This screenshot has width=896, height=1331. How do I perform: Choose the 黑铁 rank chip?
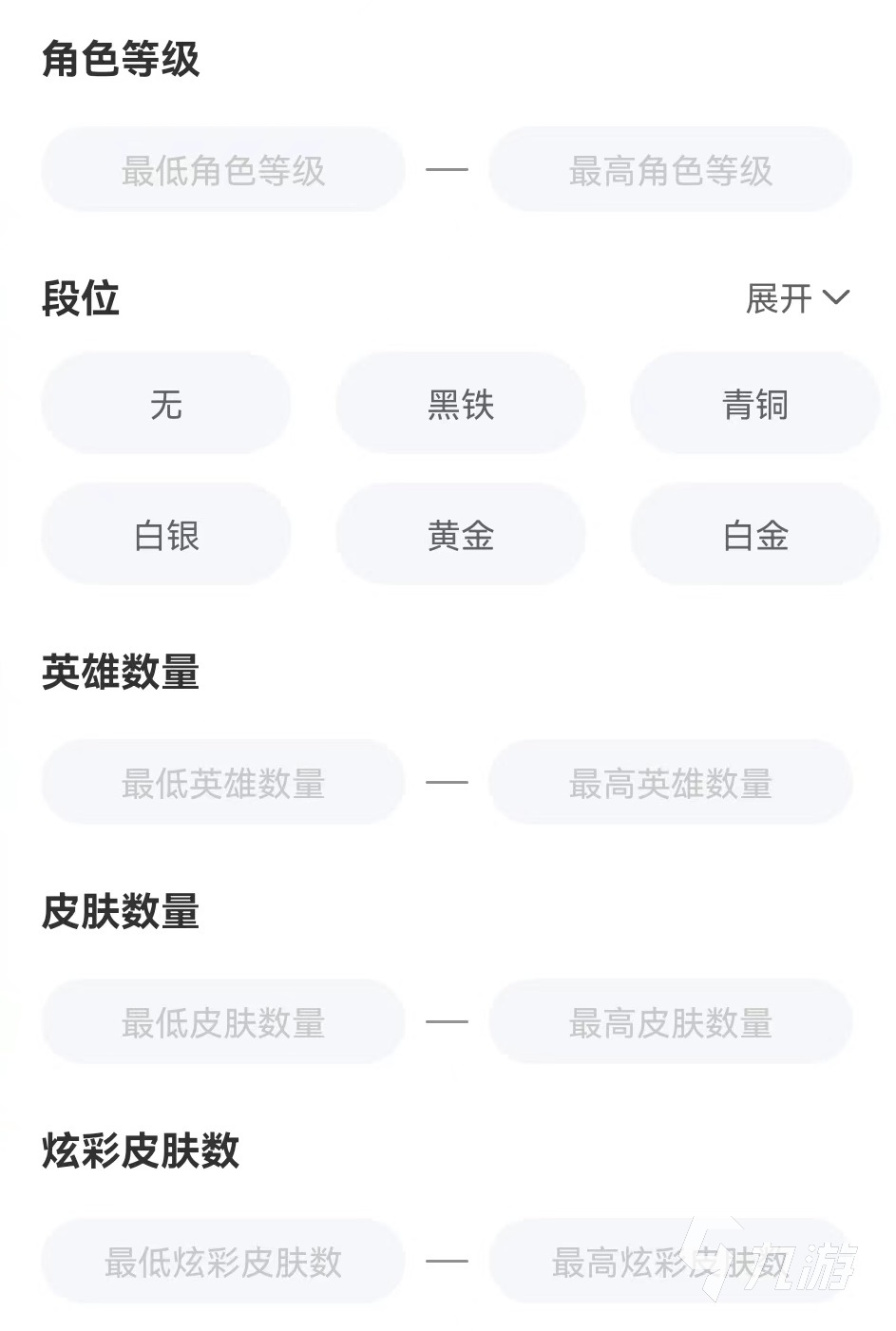point(461,405)
